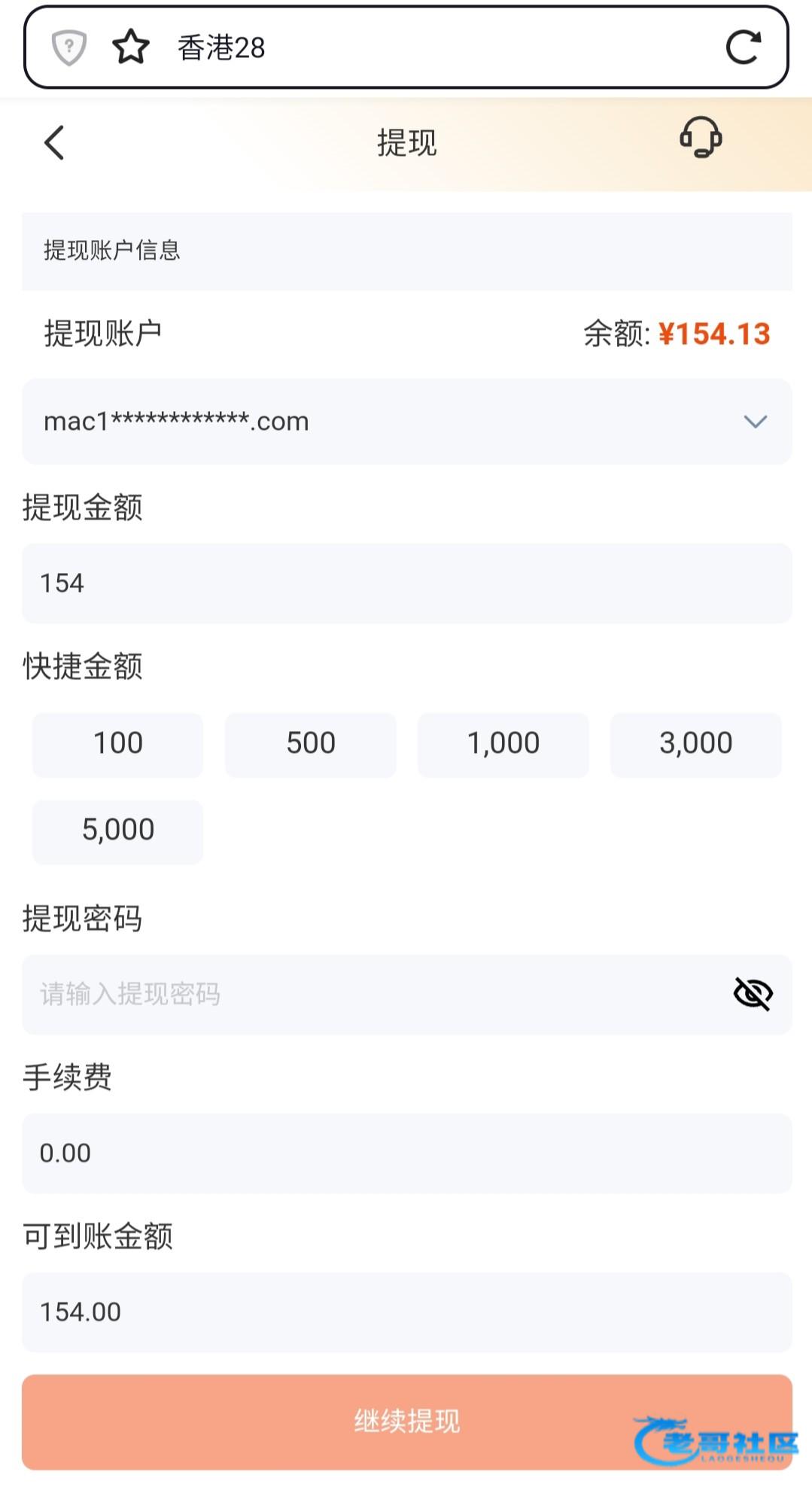
Task: Choose quick amount 5,000
Action: (118, 830)
